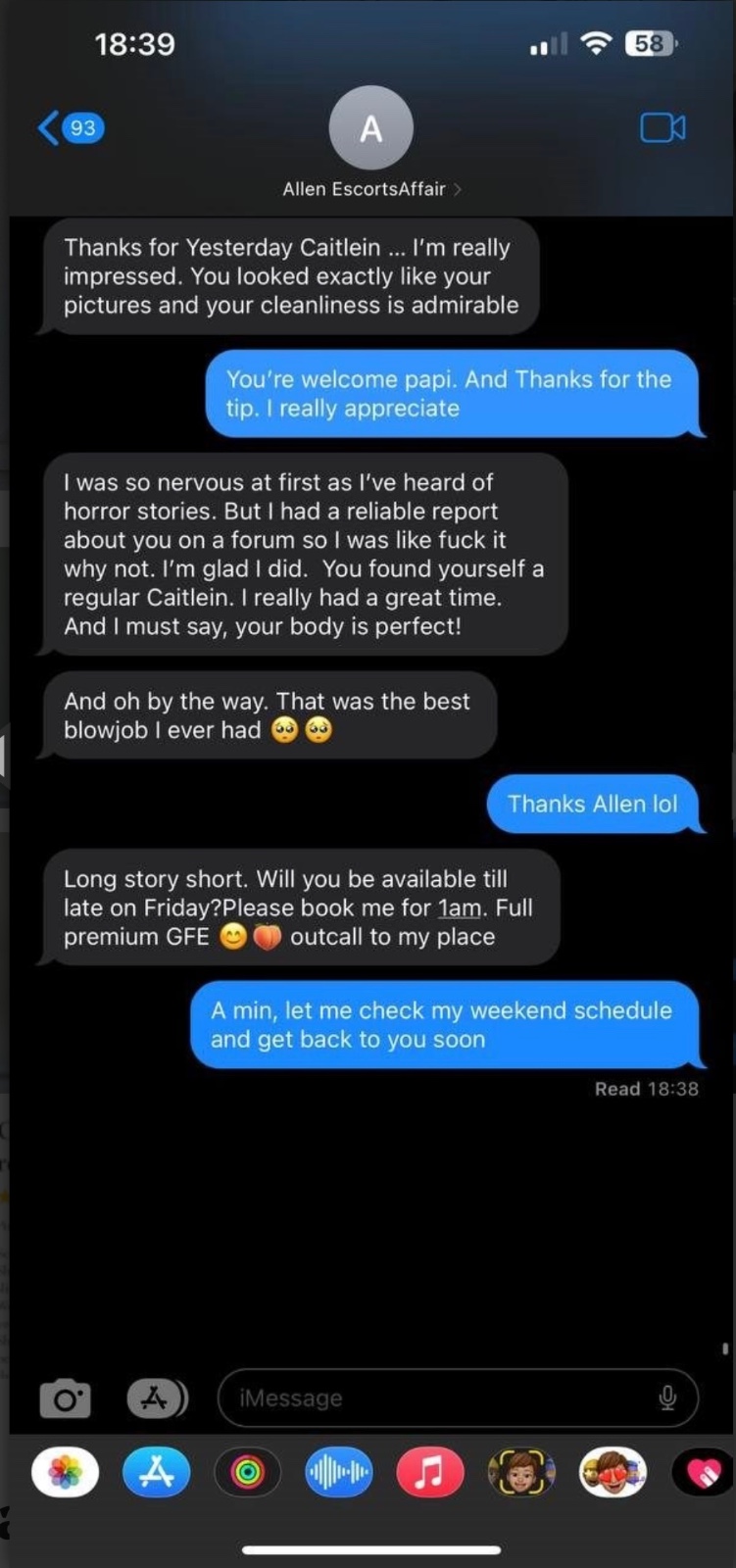Open the Fitness activity rings app
This screenshot has width=736, height=1568.
(x=247, y=1472)
